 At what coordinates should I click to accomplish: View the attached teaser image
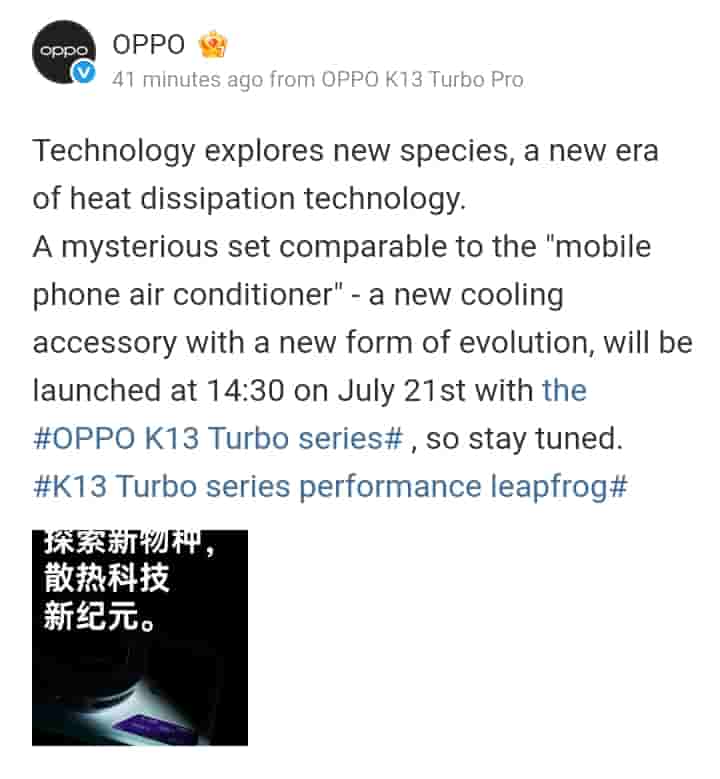[x=140, y=637]
